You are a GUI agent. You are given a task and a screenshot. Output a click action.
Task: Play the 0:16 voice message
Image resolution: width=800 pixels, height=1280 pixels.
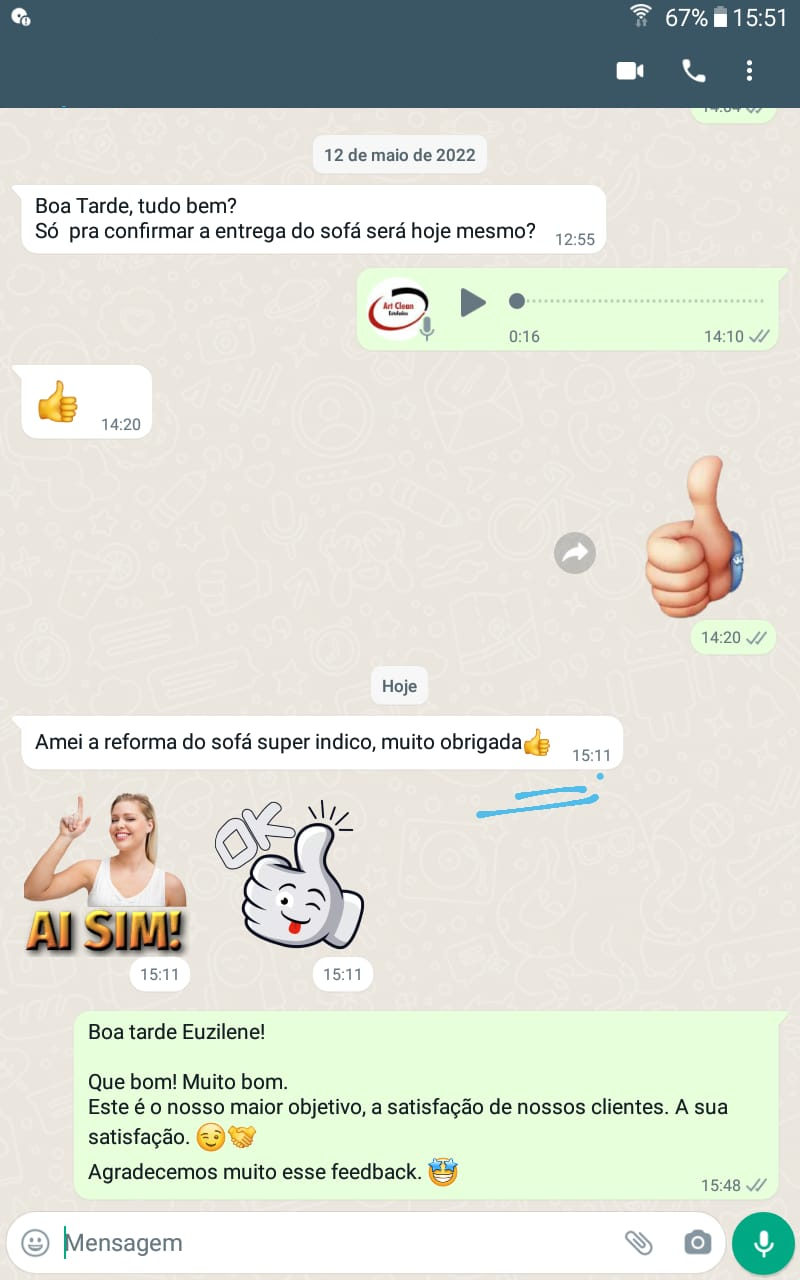coord(473,301)
